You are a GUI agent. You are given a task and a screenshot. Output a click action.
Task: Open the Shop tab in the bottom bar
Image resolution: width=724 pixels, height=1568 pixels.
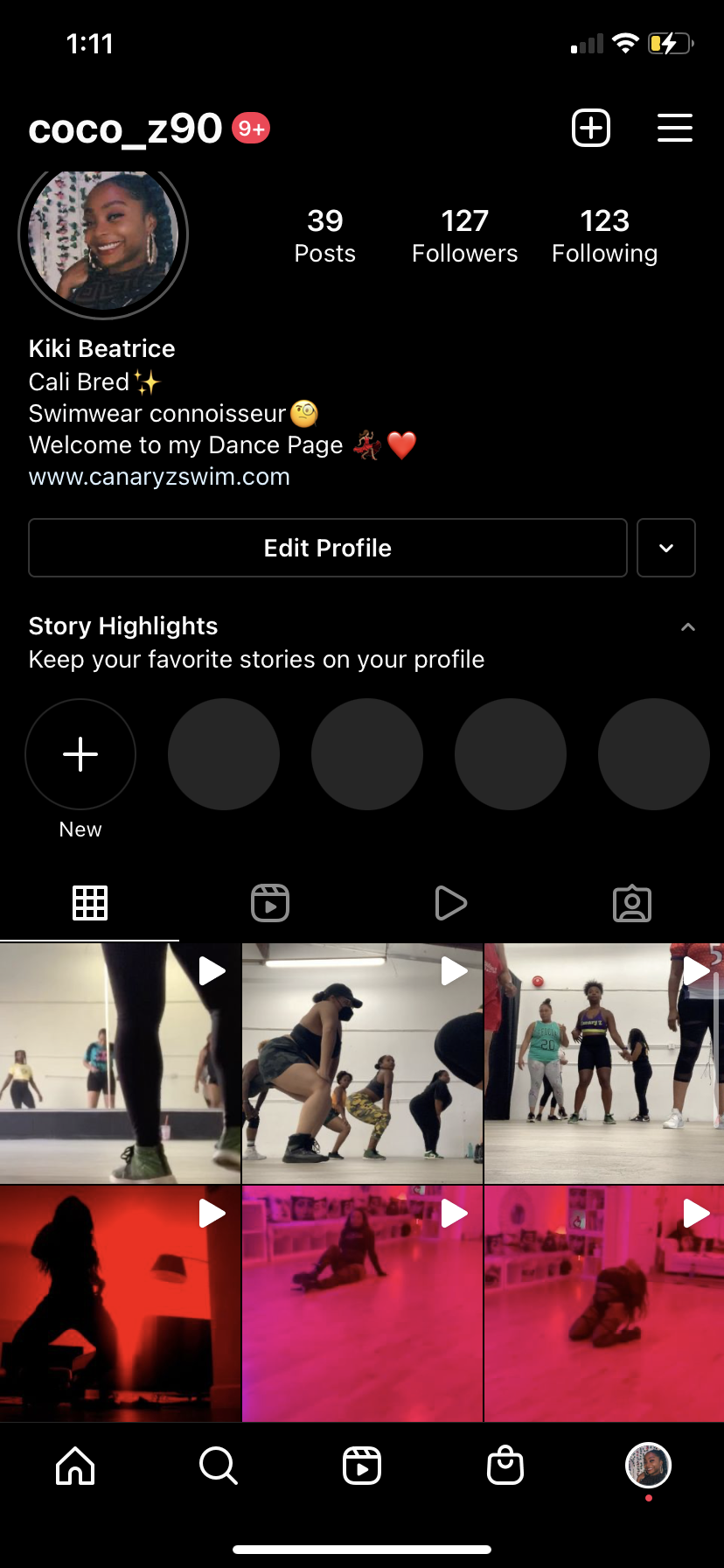click(x=505, y=1465)
